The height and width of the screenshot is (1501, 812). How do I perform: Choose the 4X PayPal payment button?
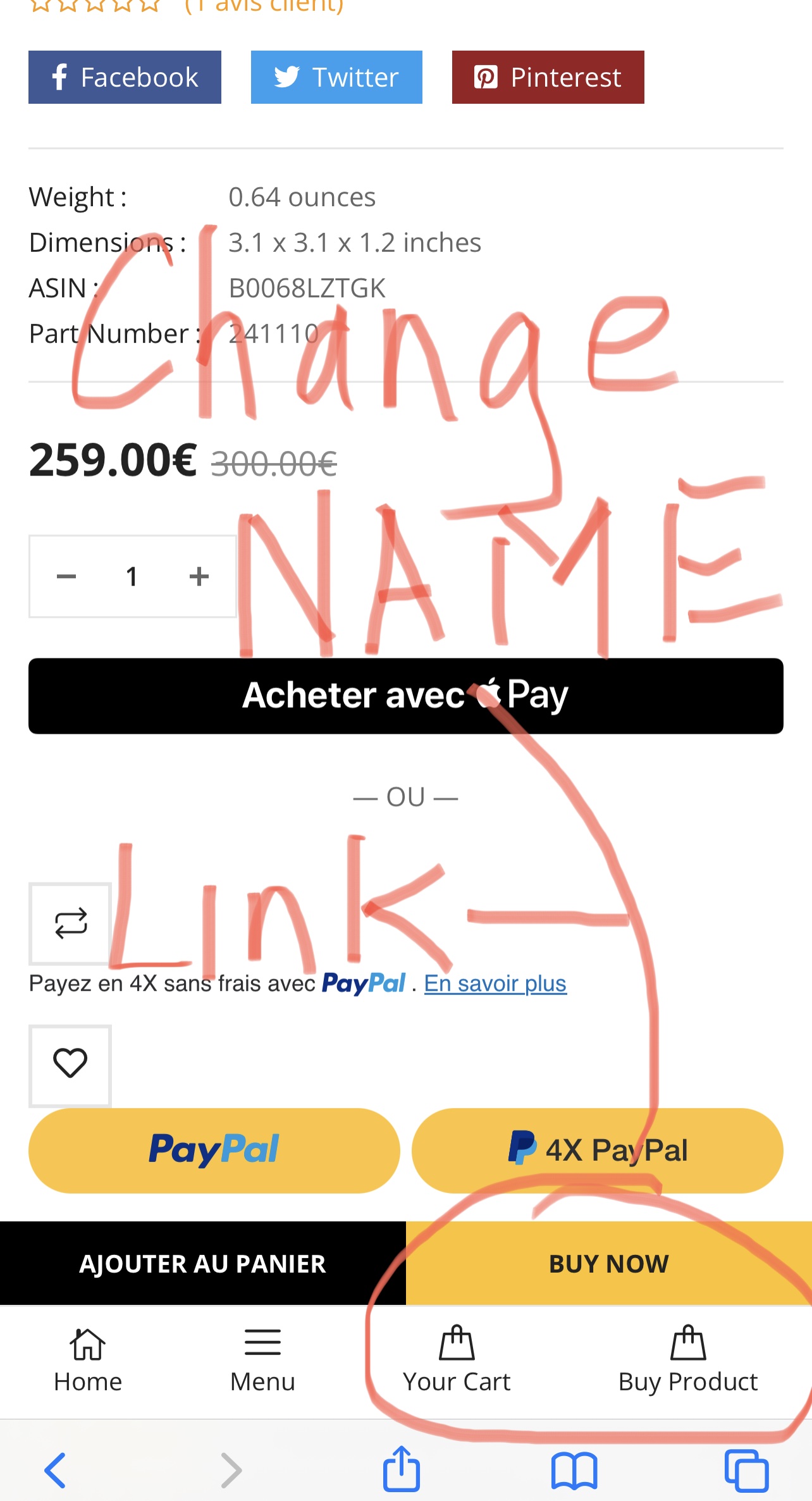pos(598,1151)
